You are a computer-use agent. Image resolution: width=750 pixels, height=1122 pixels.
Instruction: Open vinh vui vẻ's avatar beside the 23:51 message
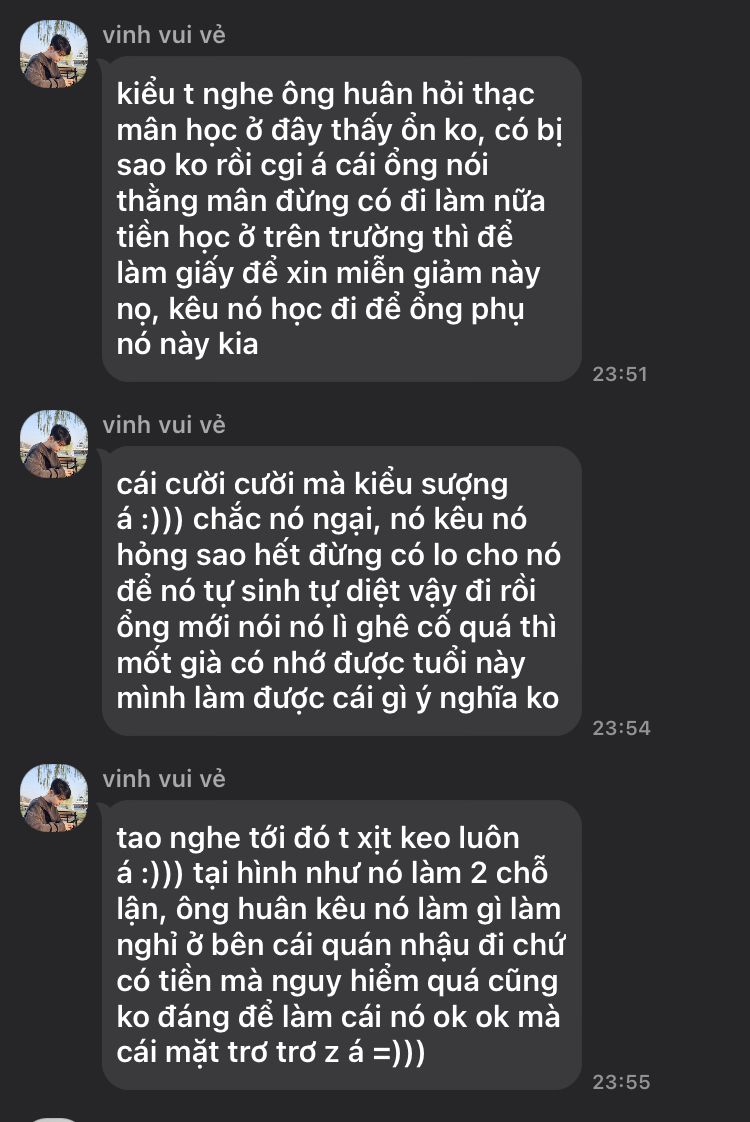coord(54,54)
